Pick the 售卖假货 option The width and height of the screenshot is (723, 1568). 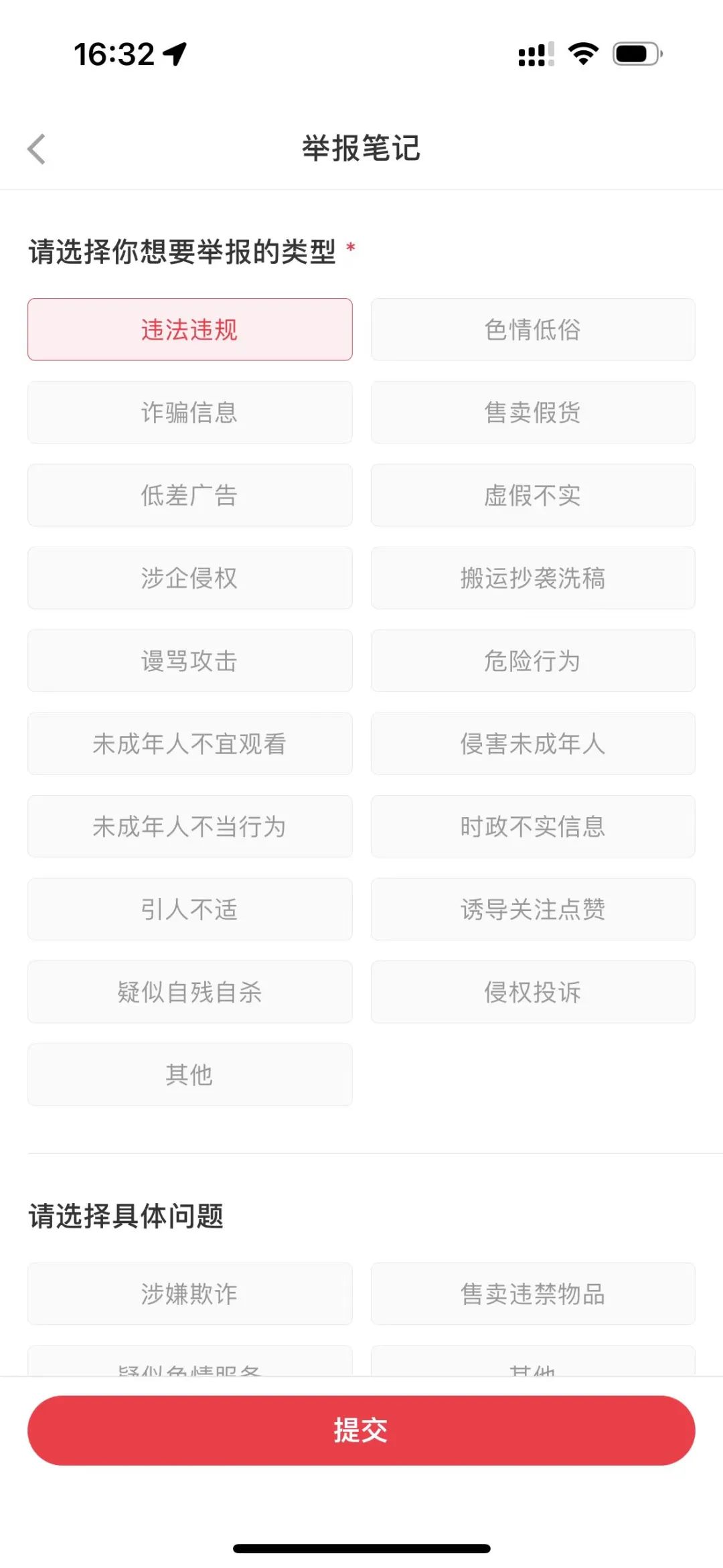[x=533, y=413]
